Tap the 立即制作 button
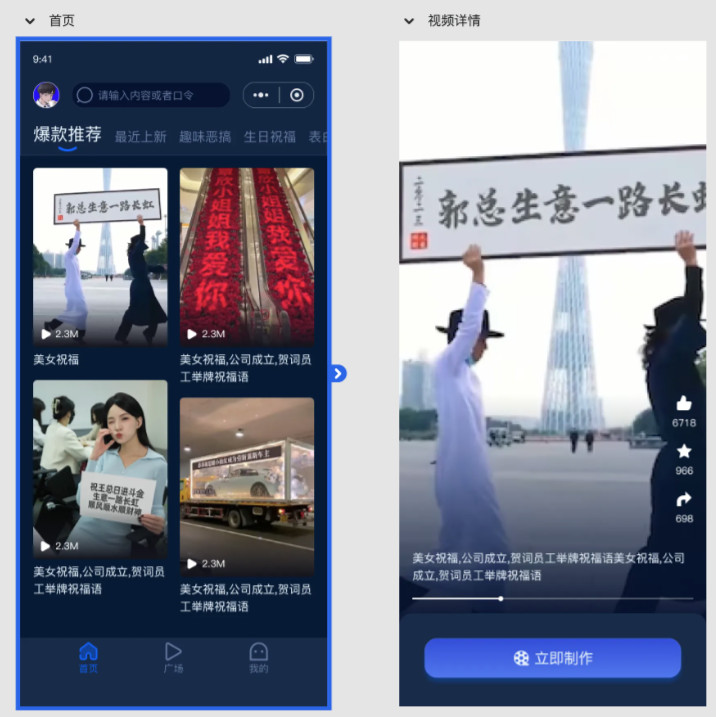The width and height of the screenshot is (716, 717). tap(552, 658)
